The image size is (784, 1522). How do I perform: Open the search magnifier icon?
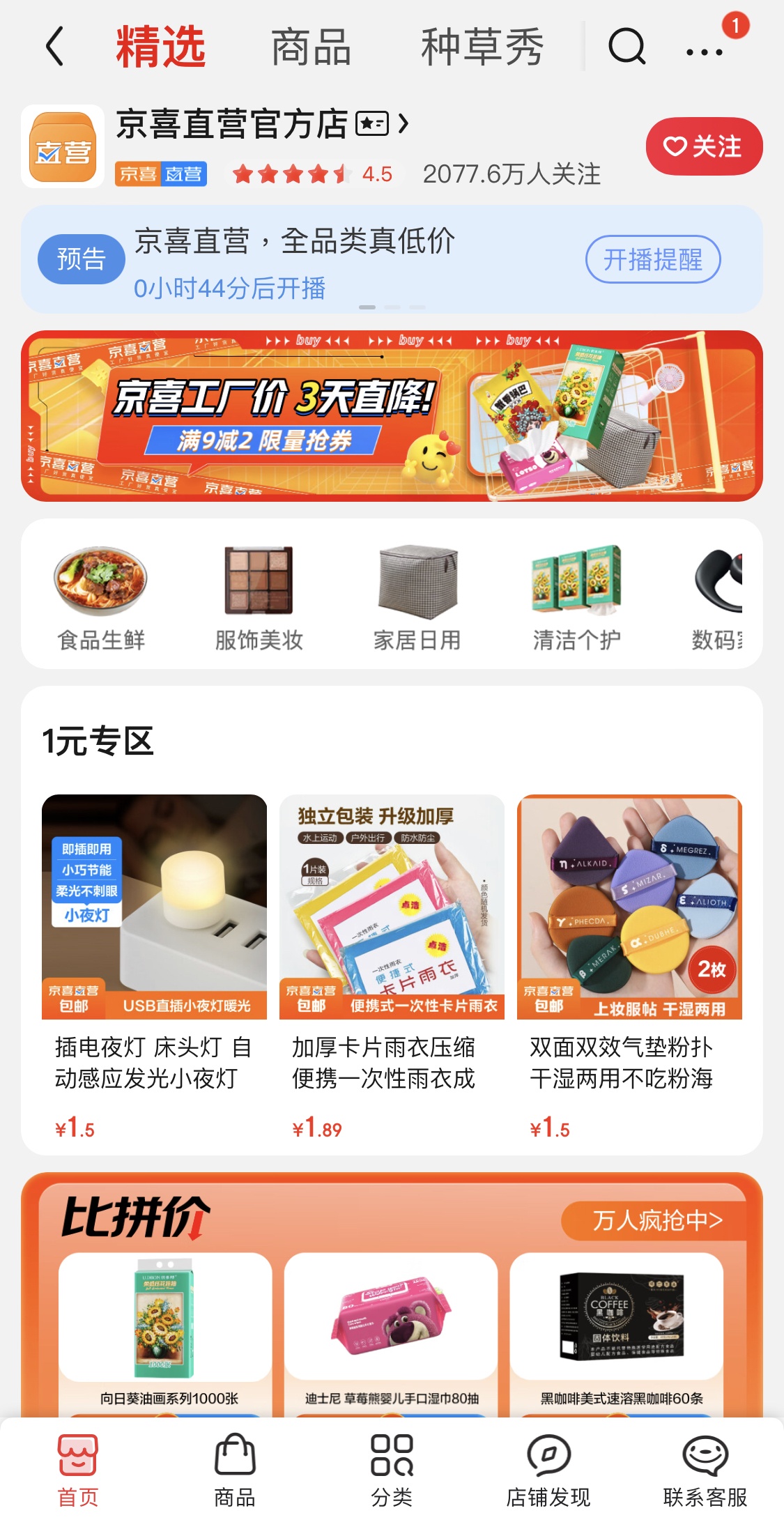click(627, 47)
